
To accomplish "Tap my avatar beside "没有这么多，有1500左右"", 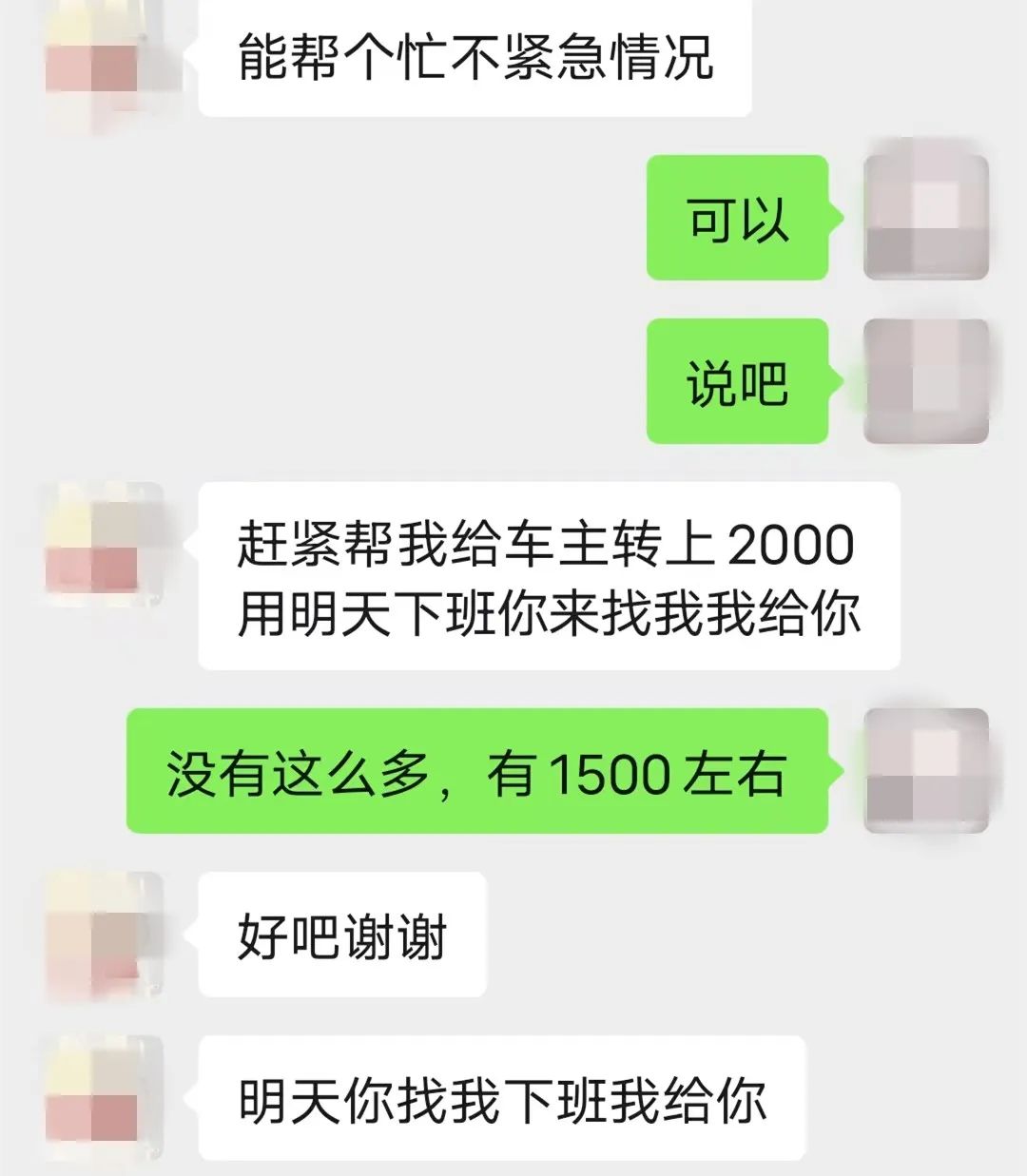I will (x=925, y=771).
